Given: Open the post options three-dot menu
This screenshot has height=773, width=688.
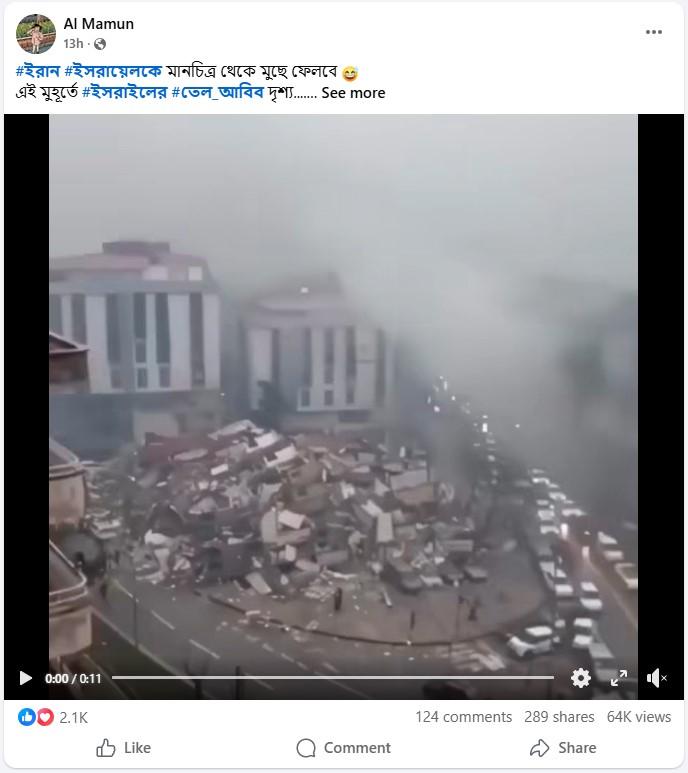Looking at the screenshot, I should (654, 32).
